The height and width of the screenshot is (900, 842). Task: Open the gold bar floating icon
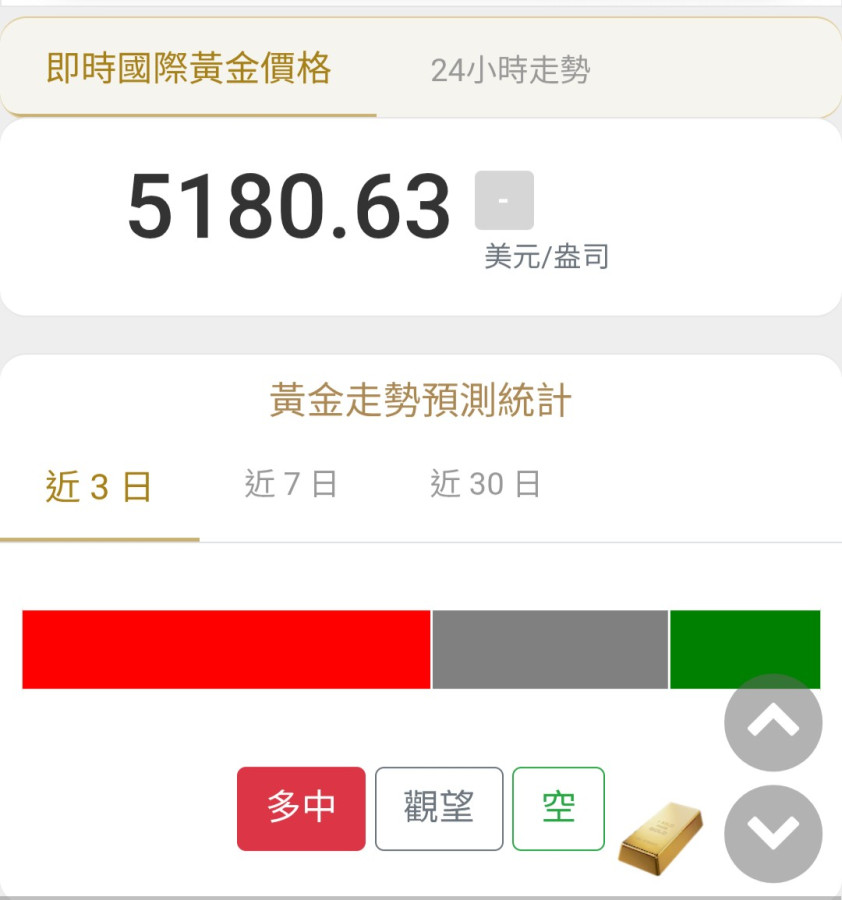pyautogui.click(x=660, y=836)
